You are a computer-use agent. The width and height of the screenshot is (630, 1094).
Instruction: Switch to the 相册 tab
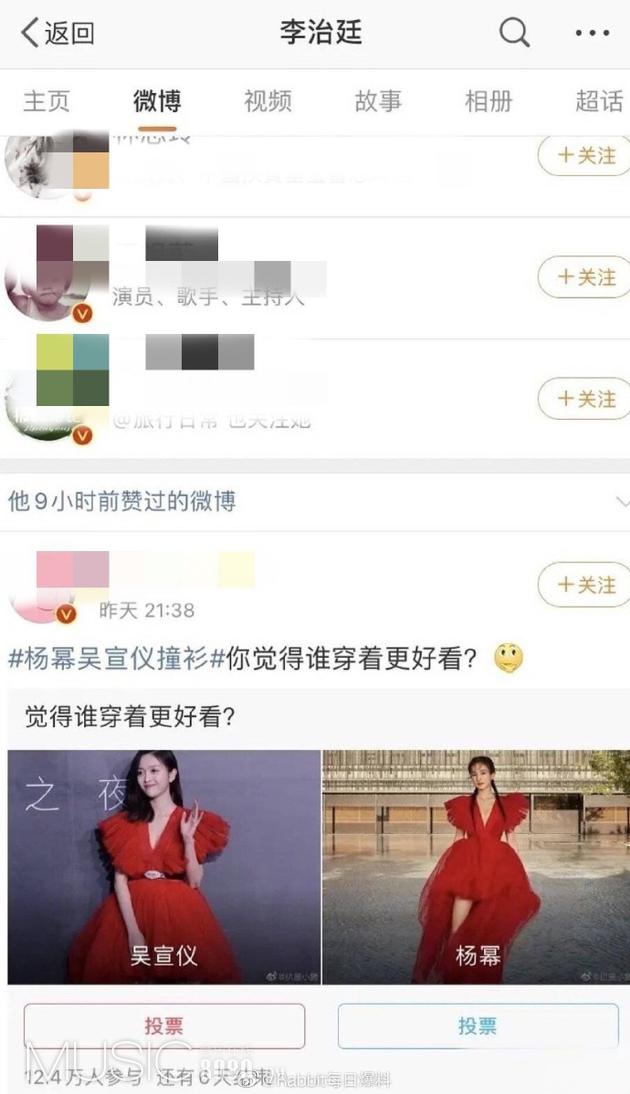(x=488, y=100)
